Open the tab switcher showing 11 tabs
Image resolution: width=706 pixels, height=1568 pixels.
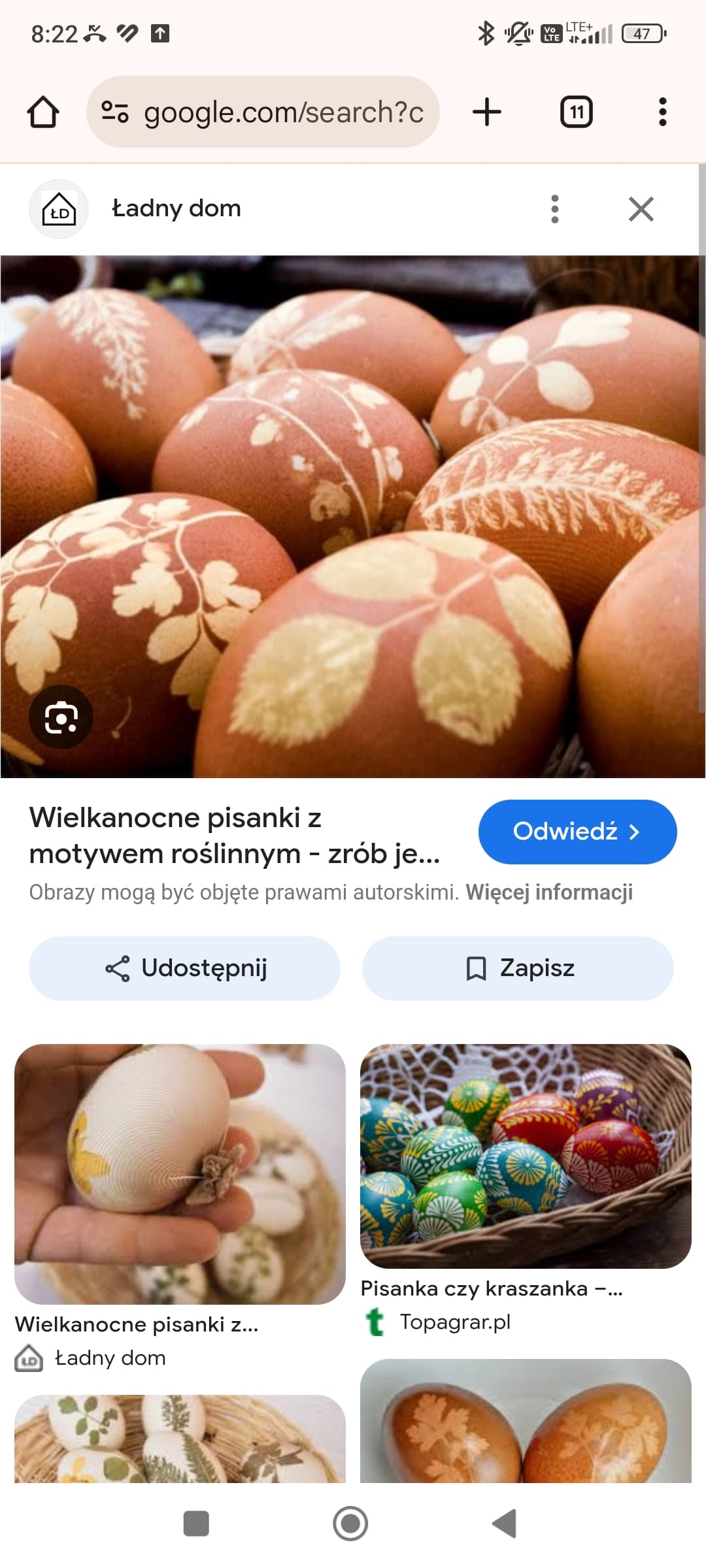coord(577,112)
